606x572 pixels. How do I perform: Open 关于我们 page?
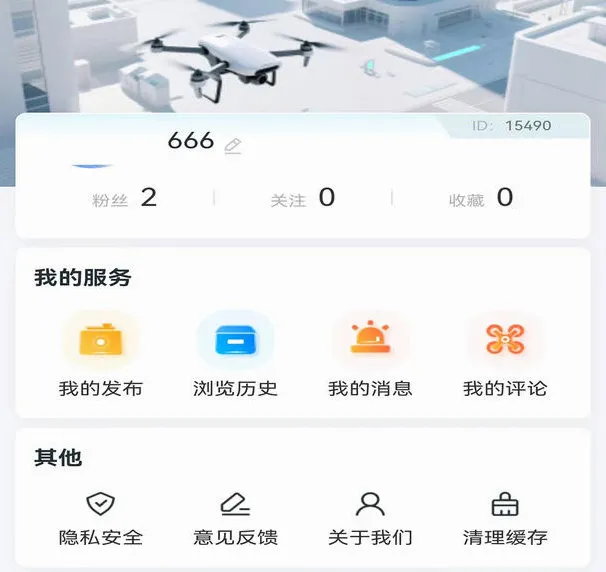(370, 518)
